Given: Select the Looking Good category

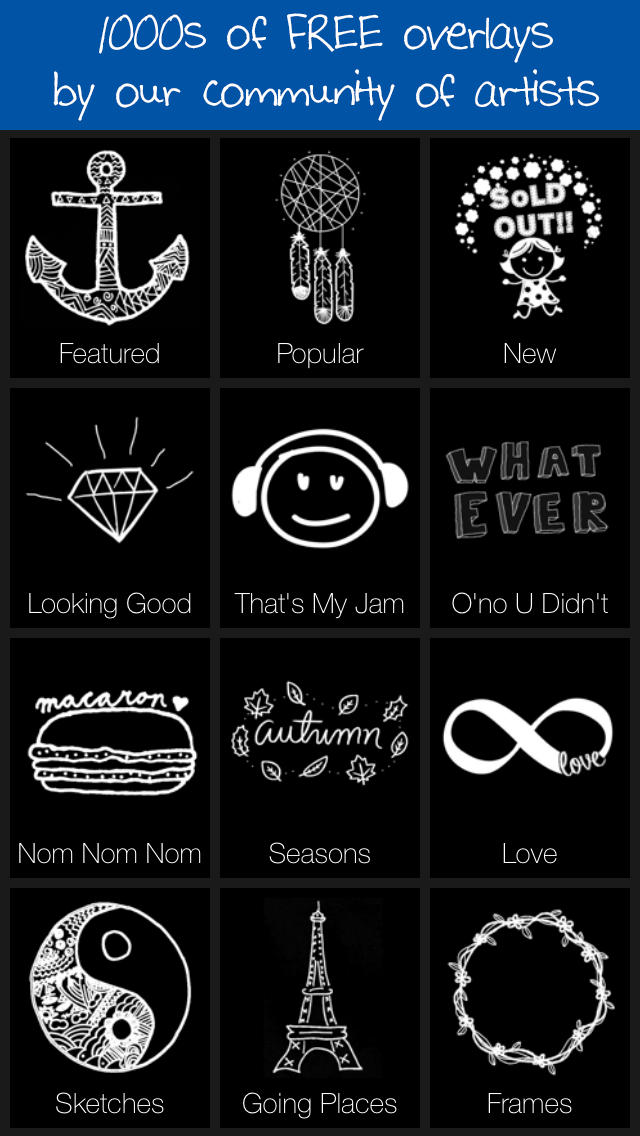Looking at the screenshot, I should pyautogui.click(x=110, y=508).
